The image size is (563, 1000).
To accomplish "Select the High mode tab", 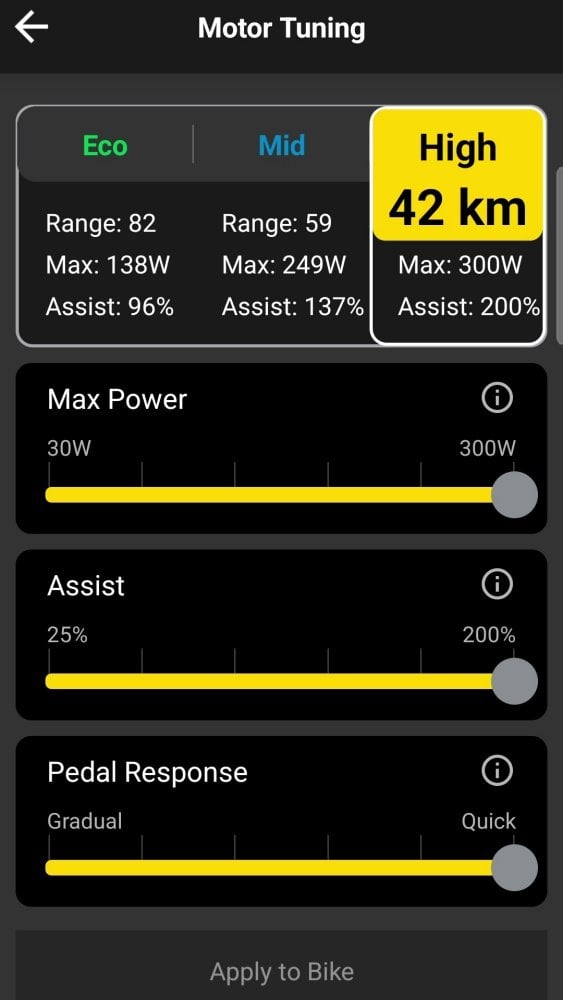I will click(458, 175).
